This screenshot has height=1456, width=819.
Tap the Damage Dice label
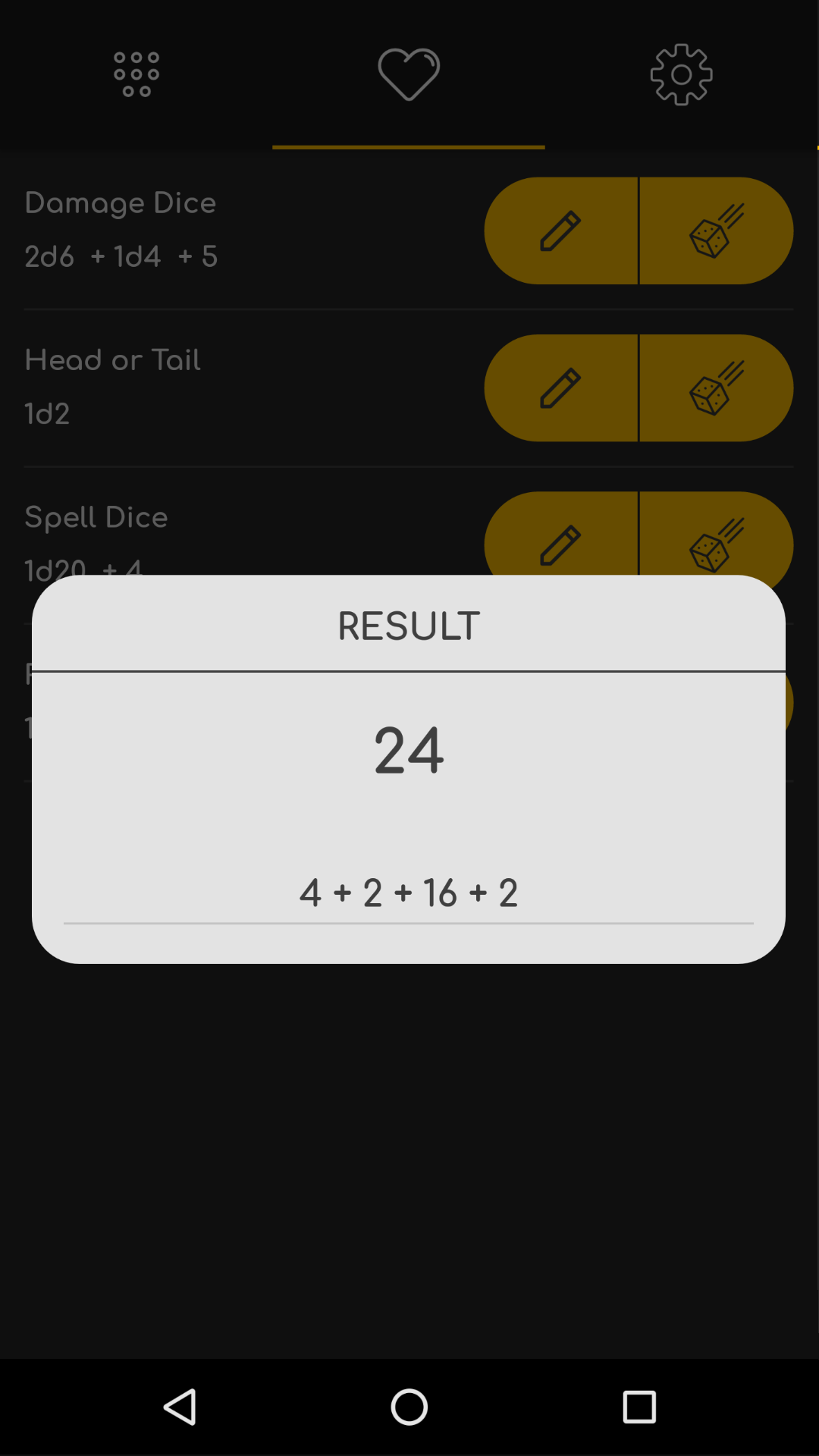(x=120, y=202)
